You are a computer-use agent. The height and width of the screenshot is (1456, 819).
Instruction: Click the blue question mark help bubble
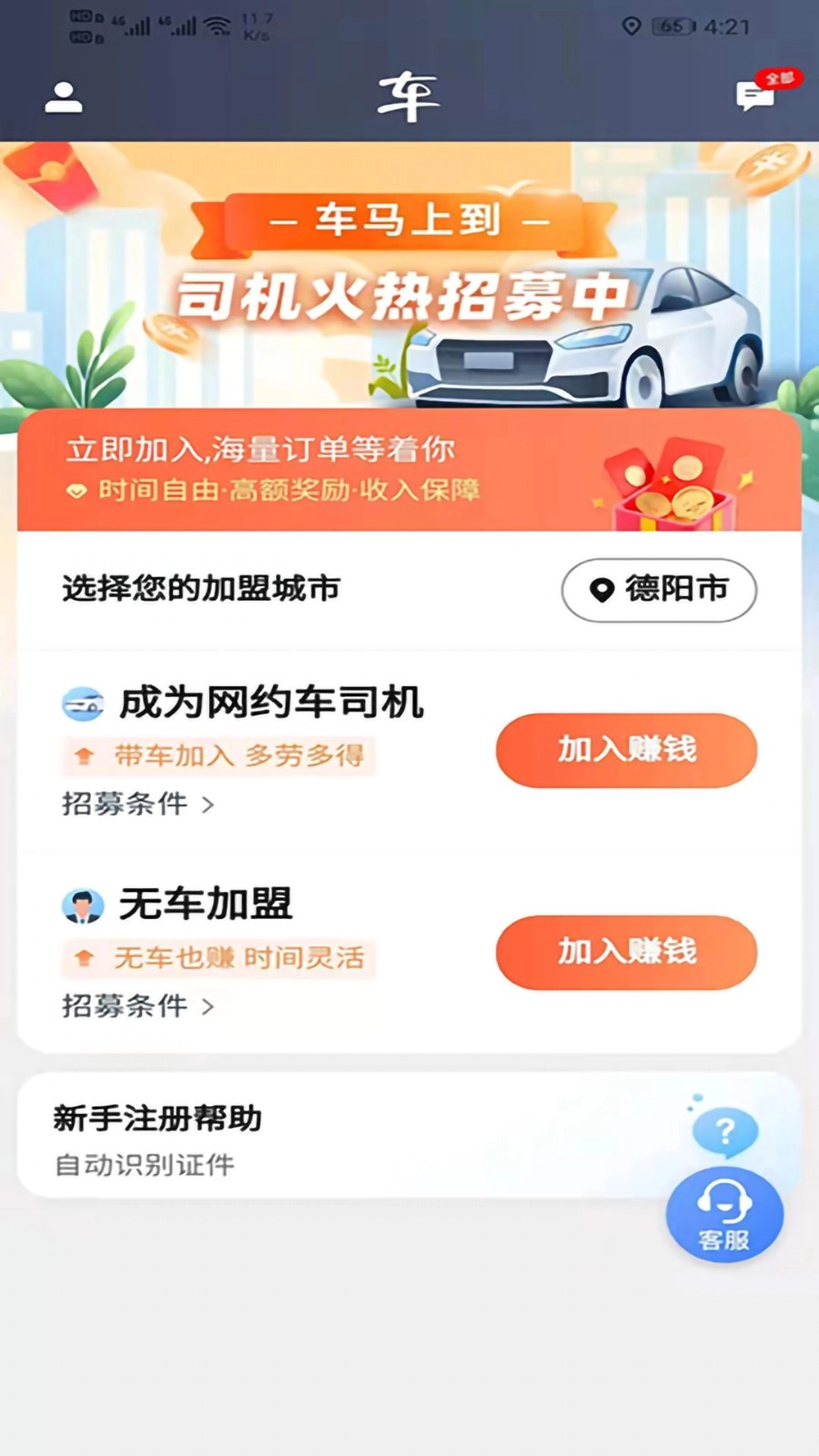pyautogui.click(x=723, y=1131)
